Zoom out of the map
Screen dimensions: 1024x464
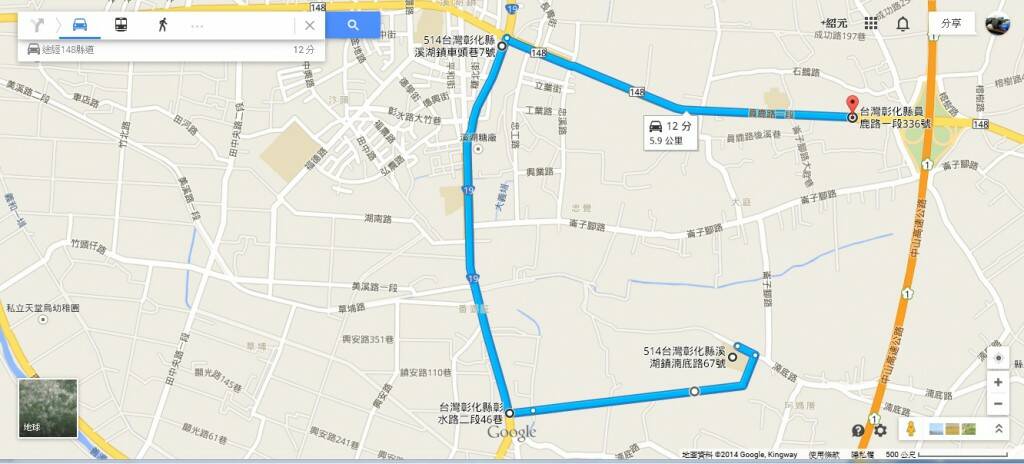pyautogui.click(x=996, y=404)
